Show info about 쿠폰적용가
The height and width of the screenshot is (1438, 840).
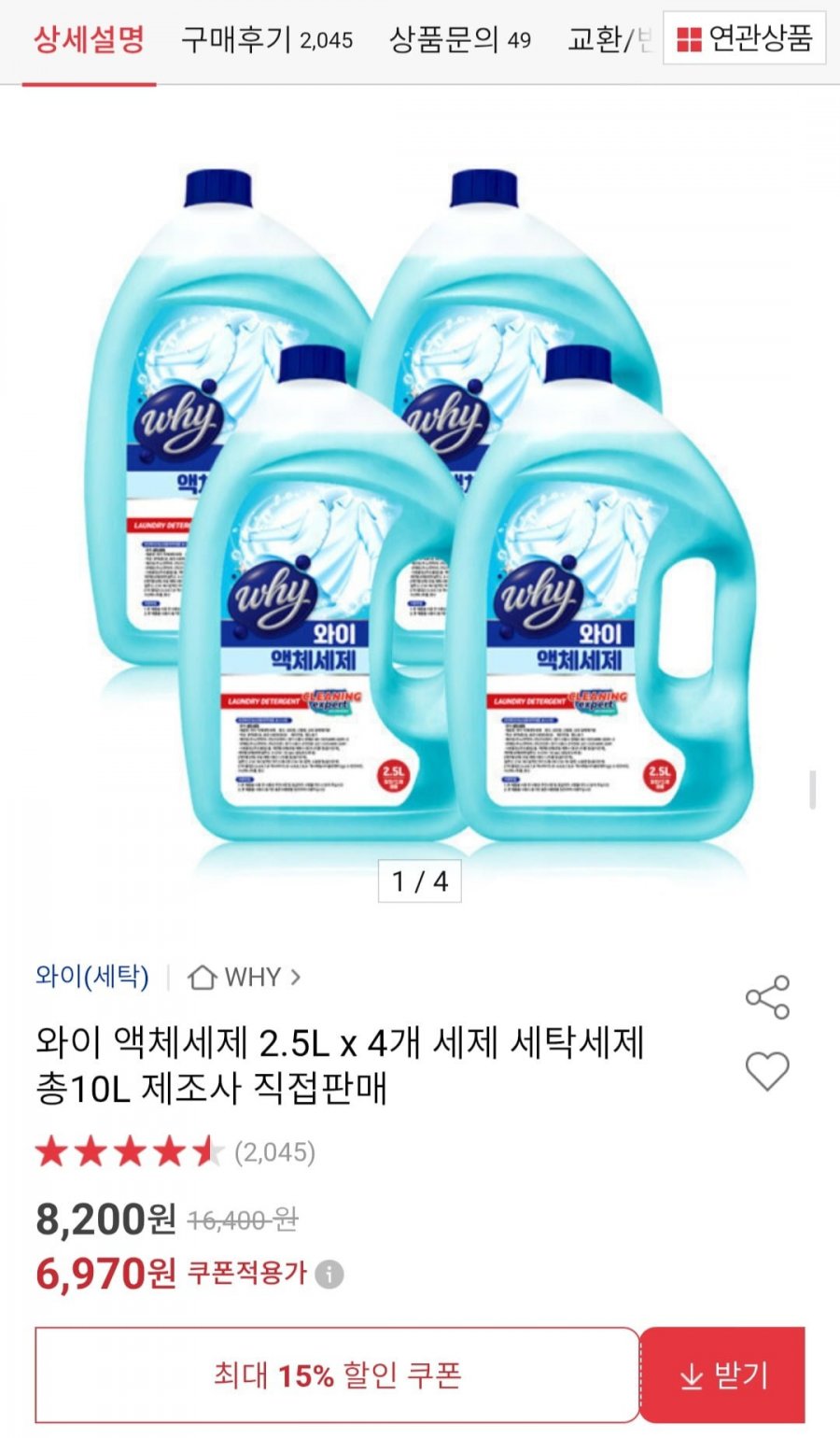tap(329, 1274)
